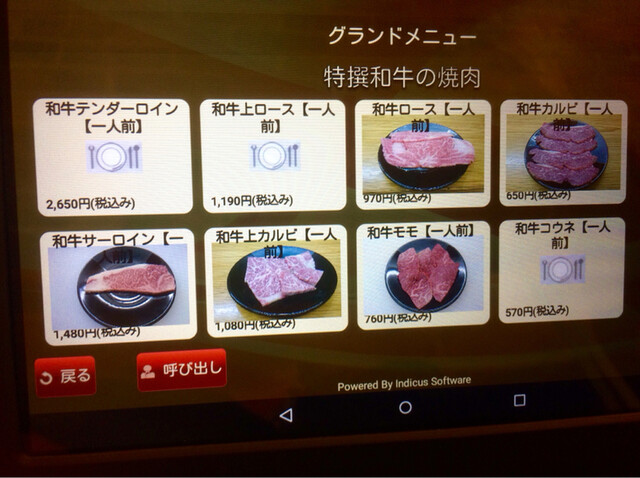Select 和牛コウネ 570円 card
The height and width of the screenshot is (478, 640).
click(562, 268)
